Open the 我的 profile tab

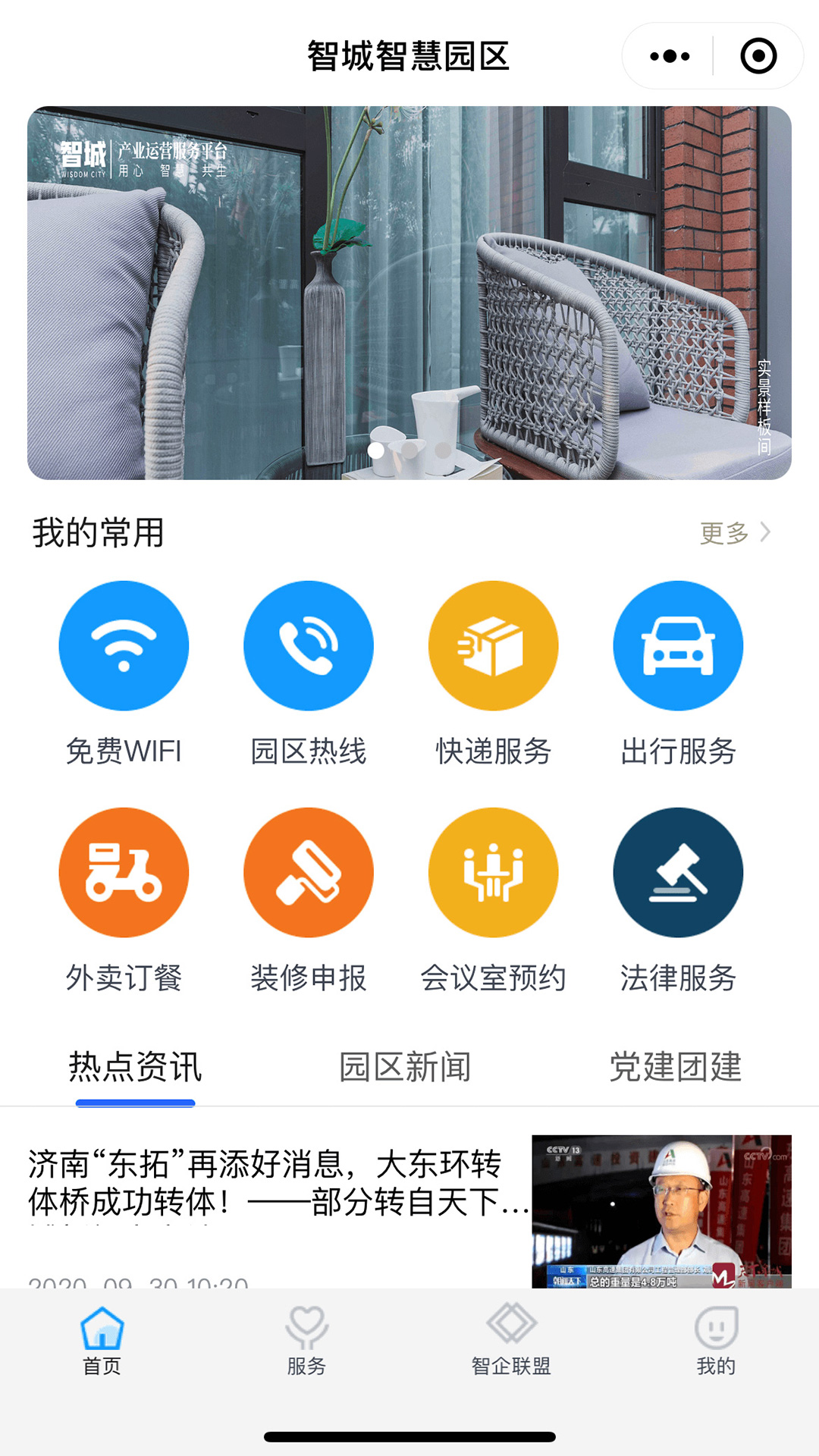(716, 1341)
